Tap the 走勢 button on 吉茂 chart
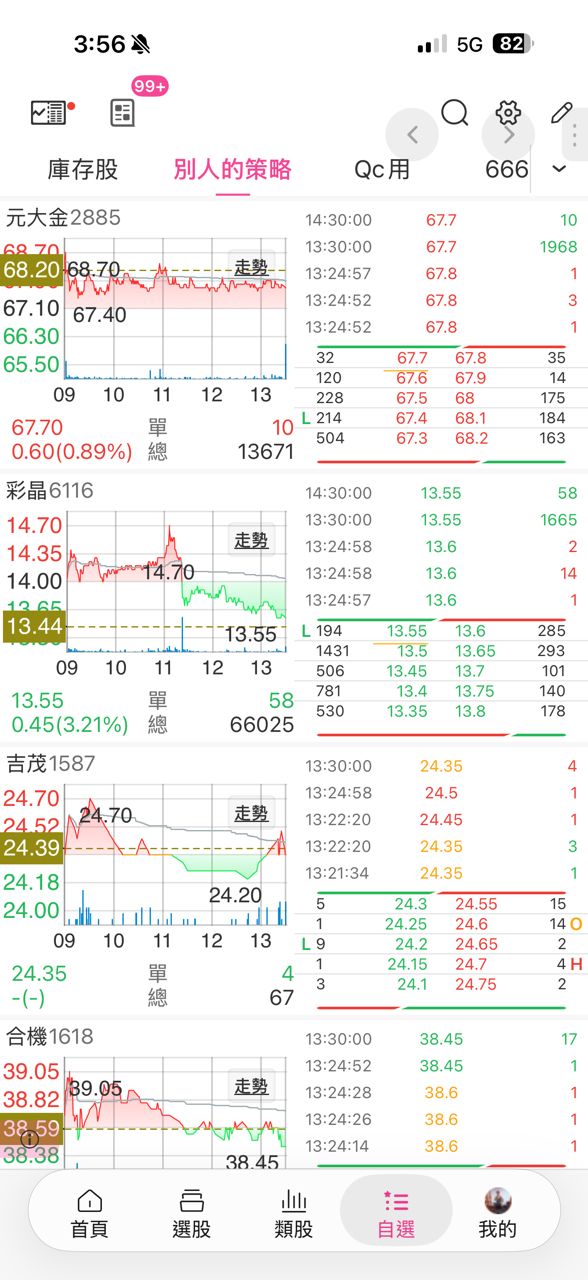 point(251,813)
